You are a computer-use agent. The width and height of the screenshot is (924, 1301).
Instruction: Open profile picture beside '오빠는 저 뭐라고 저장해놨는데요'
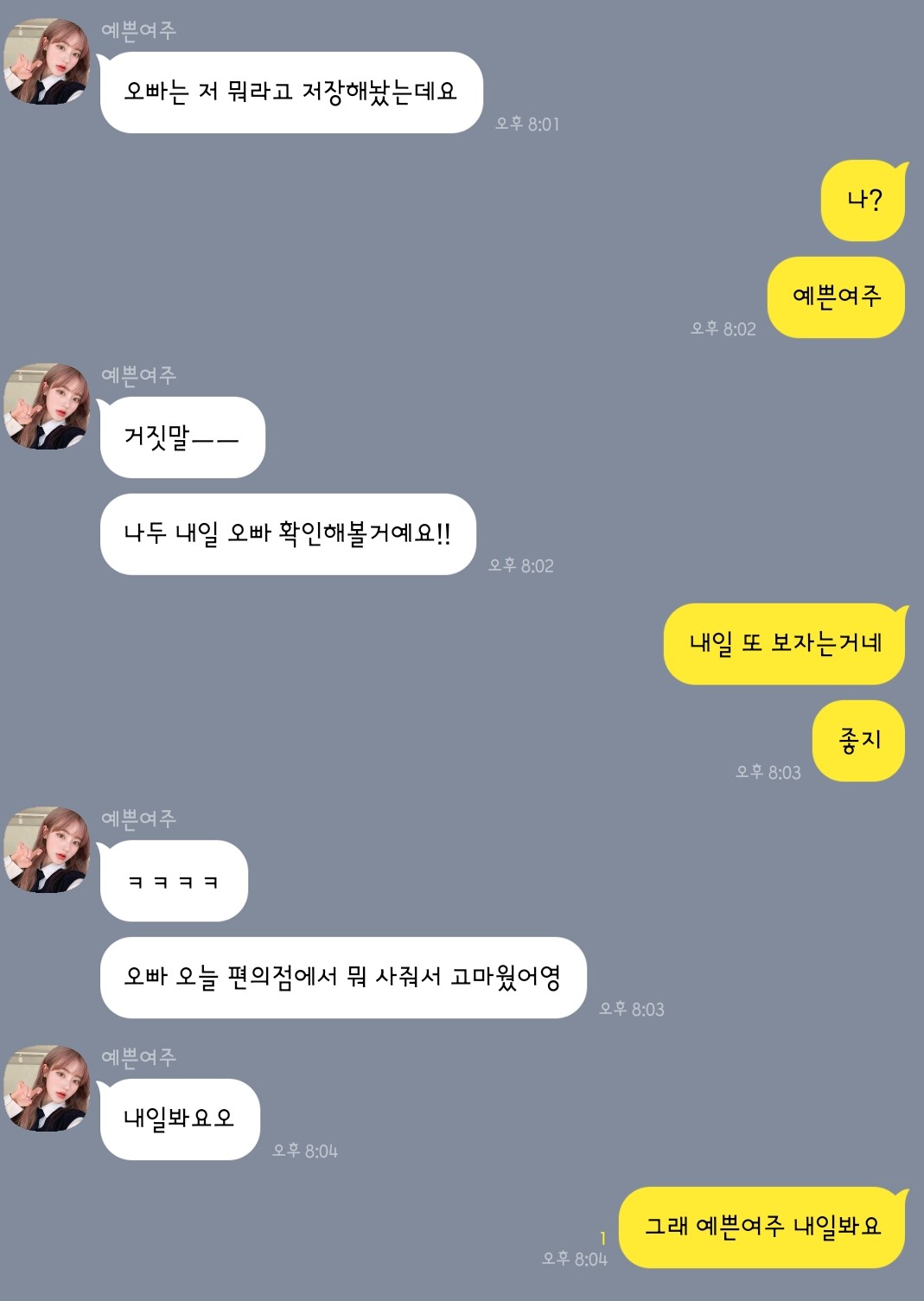[47, 61]
